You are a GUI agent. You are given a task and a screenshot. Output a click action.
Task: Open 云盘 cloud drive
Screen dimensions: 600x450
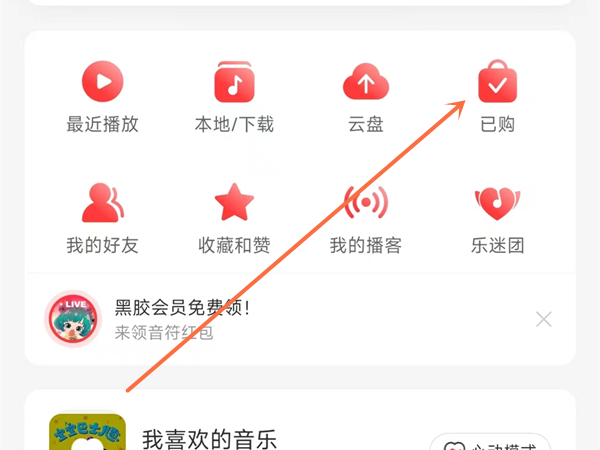click(x=365, y=97)
